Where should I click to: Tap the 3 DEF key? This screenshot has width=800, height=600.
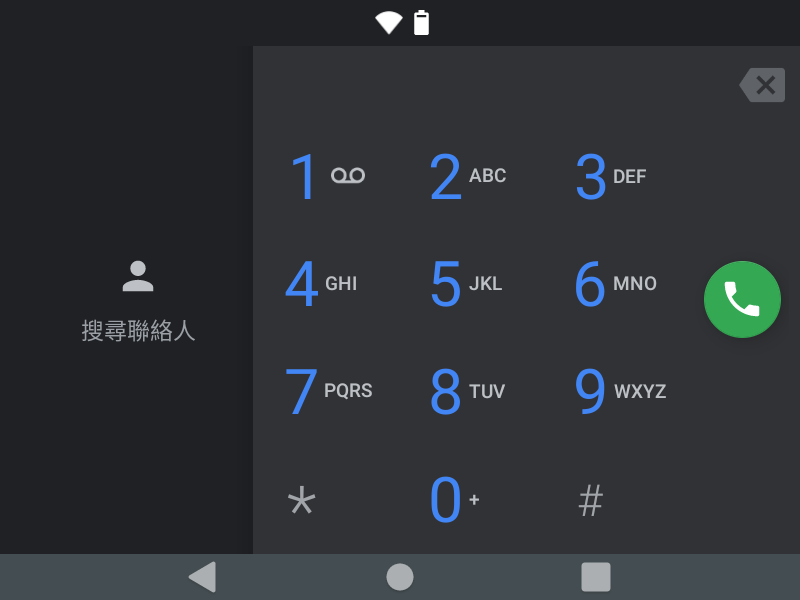(610, 177)
